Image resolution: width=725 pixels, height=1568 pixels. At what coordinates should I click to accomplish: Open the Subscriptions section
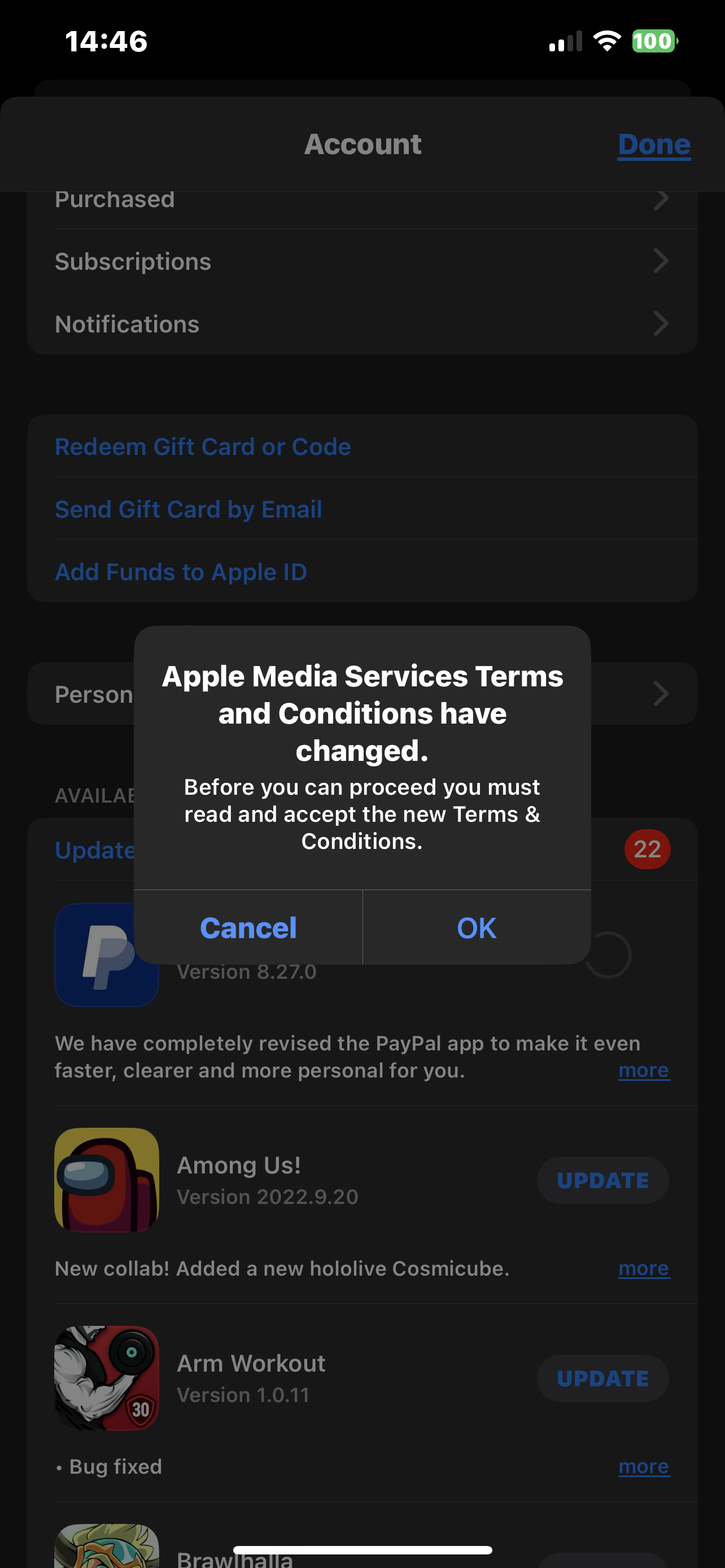coord(362,261)
